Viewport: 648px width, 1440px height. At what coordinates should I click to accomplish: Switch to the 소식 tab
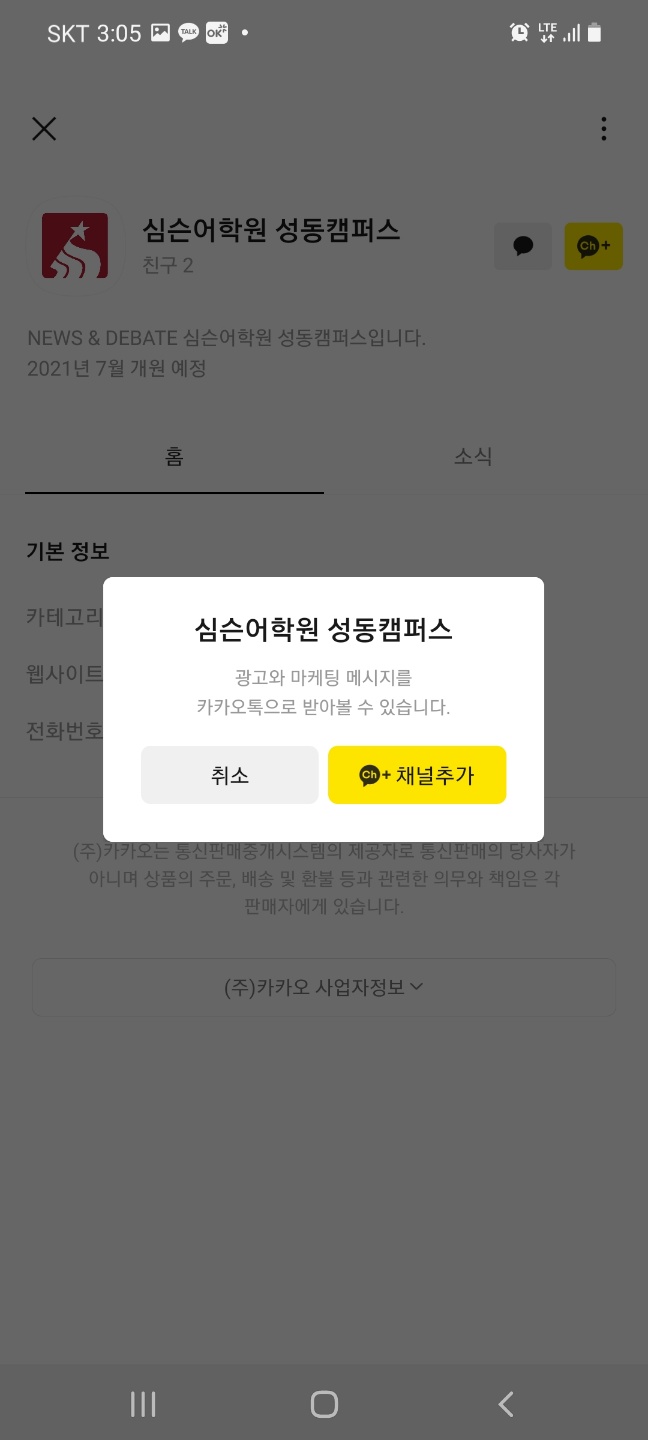[x=473, y=457]
